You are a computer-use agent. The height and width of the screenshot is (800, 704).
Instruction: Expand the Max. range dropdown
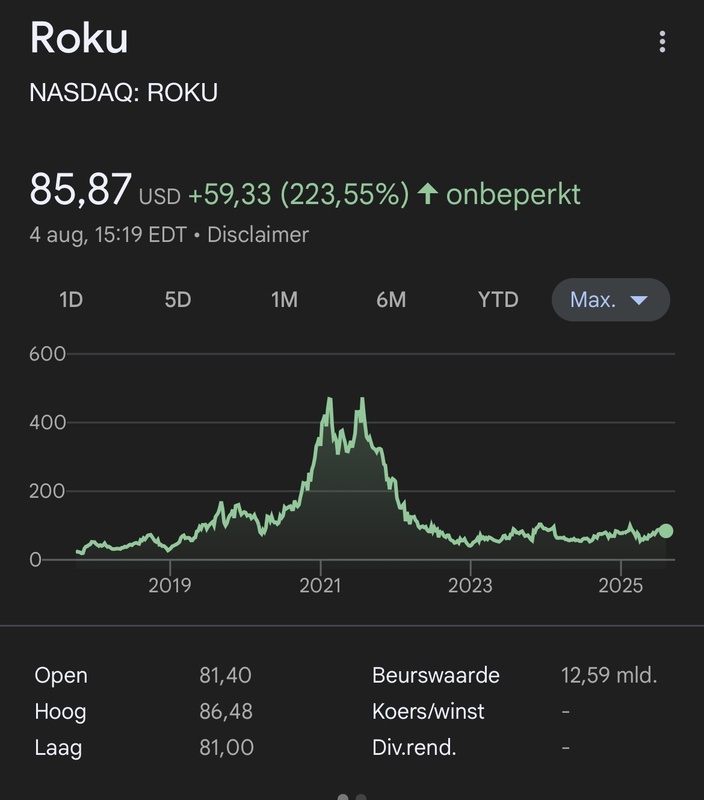click(x=610, y=300)
